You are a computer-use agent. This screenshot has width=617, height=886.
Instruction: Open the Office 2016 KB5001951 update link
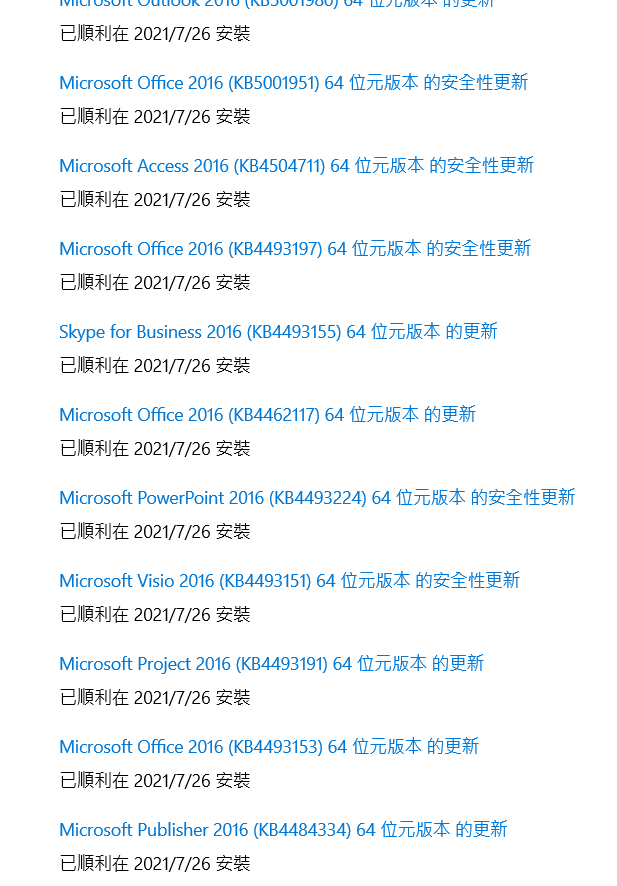point(293,83)
